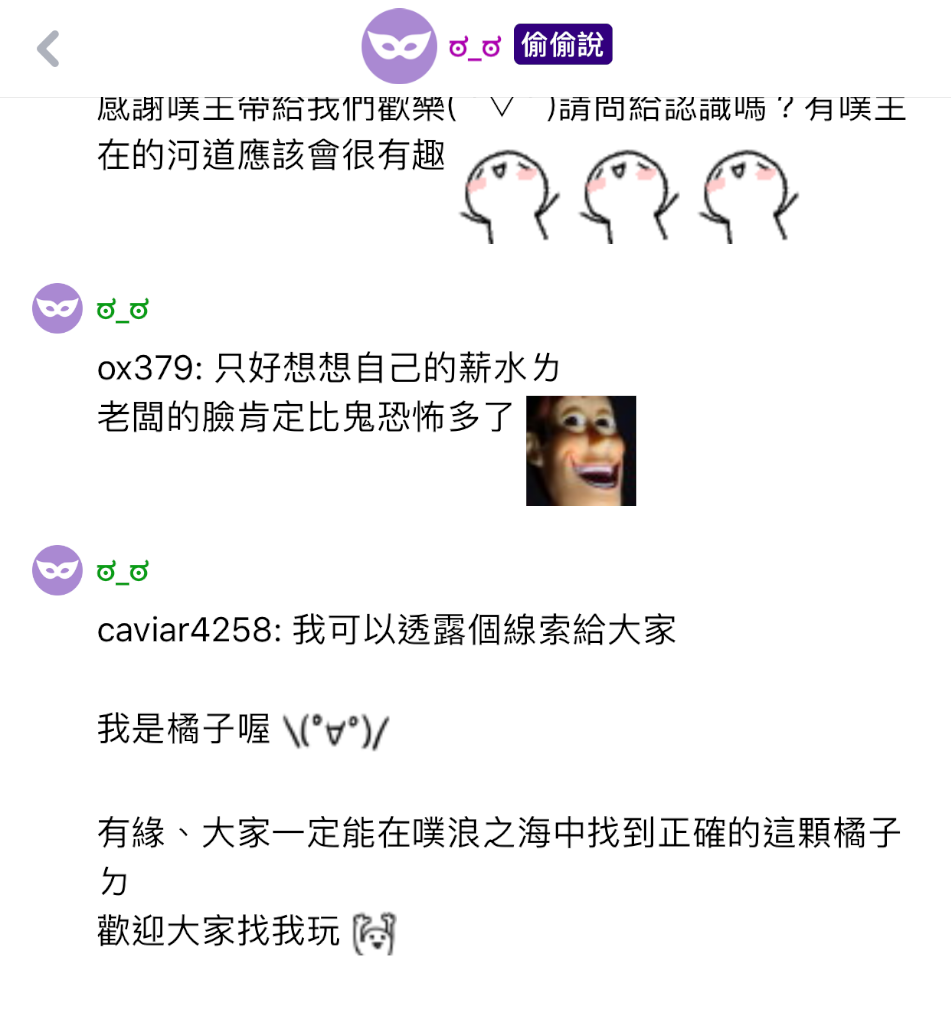Open avatar of the caviar4258 reply
This screenshot has height=1024, width=952.
(57, 570)
